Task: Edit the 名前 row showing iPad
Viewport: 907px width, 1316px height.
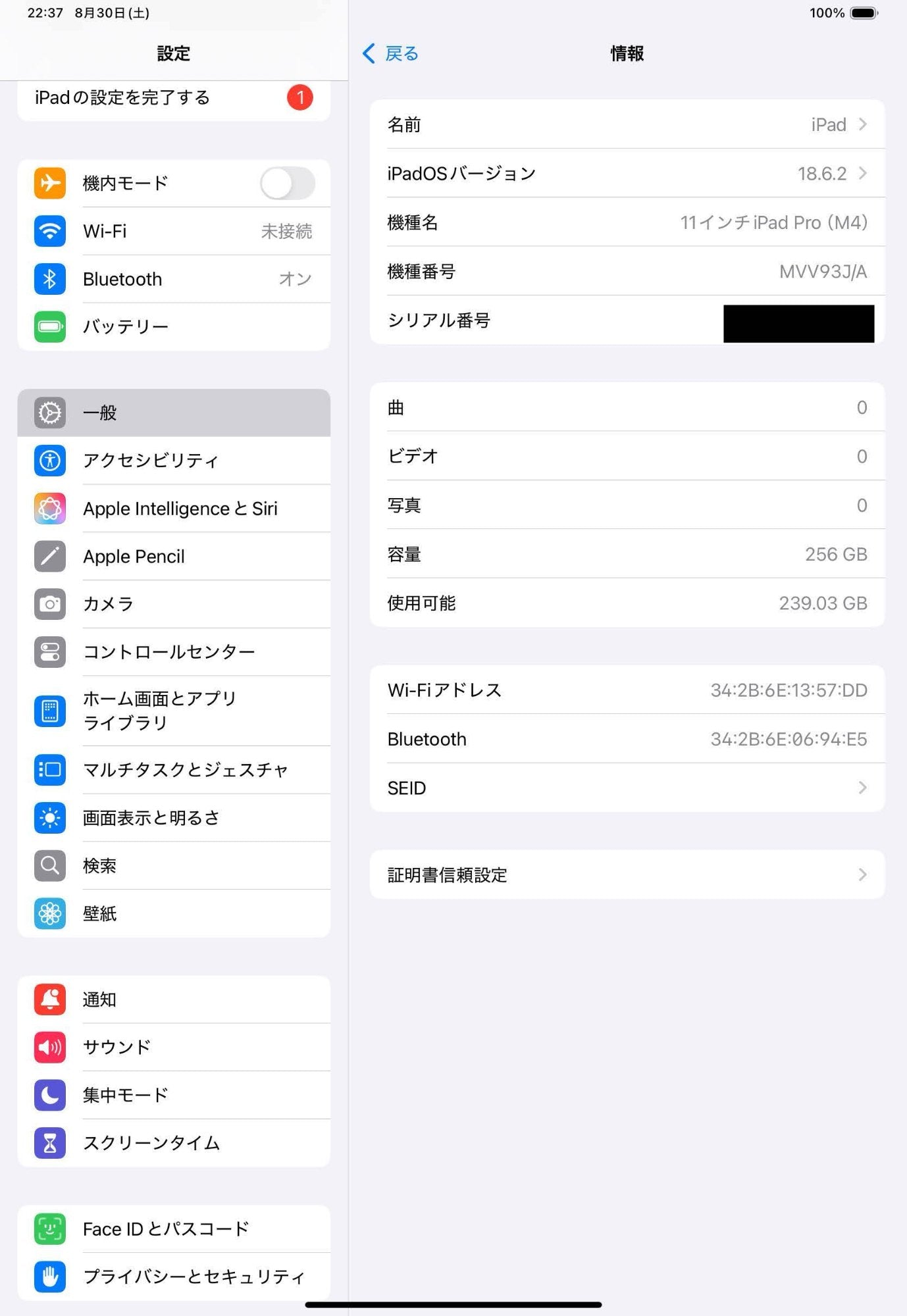Action: (x=627, y=124)
